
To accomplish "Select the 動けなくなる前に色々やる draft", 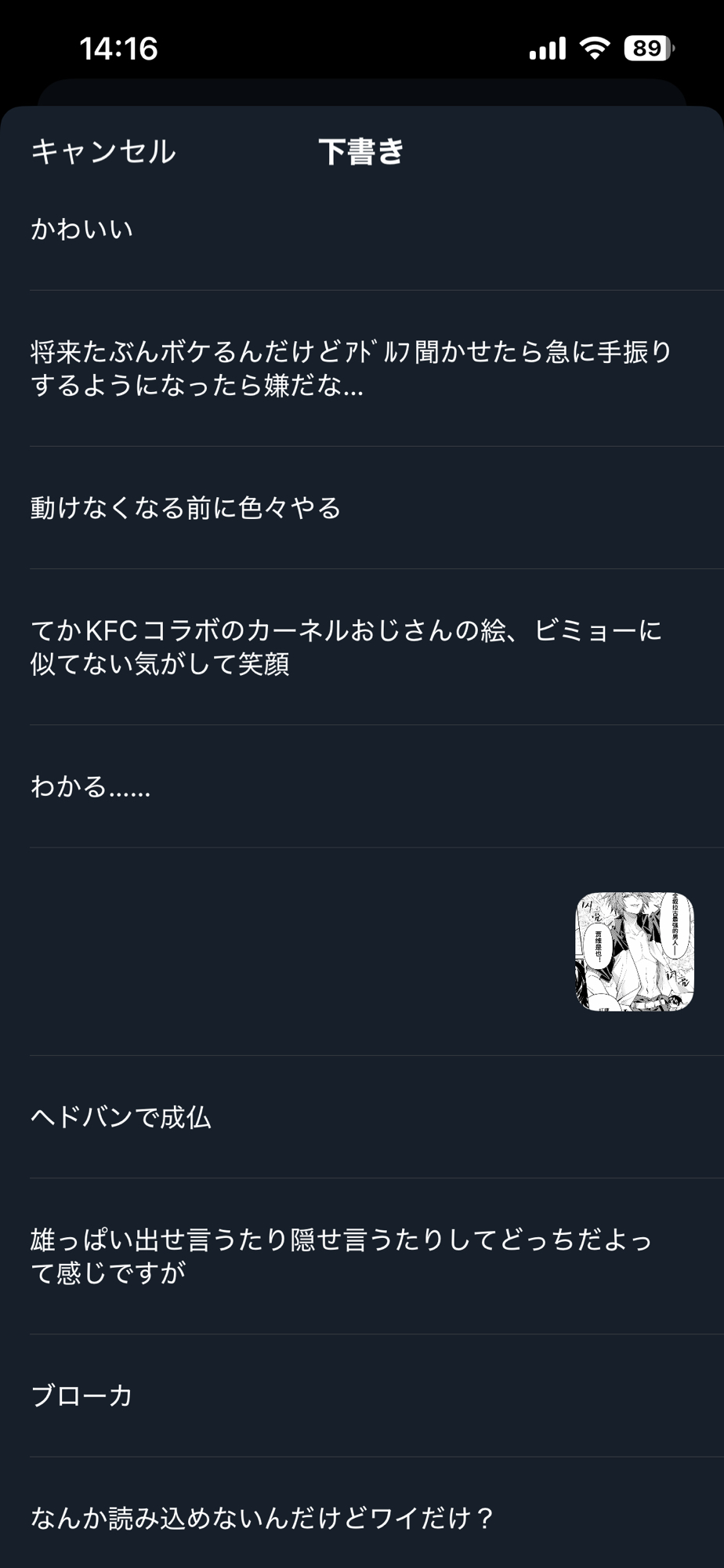I will click(x=186, y=508).
